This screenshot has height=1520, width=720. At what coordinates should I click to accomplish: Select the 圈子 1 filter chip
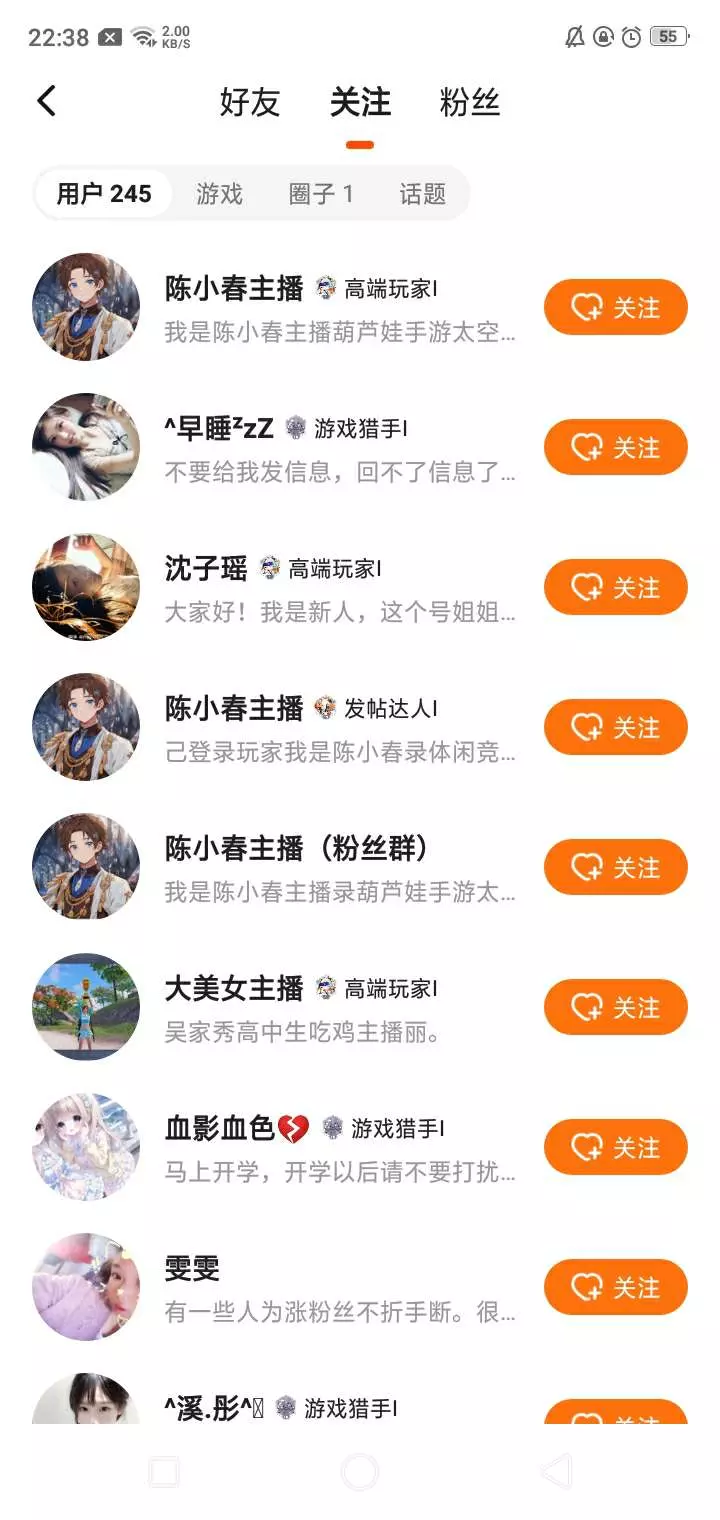(321, 193)
